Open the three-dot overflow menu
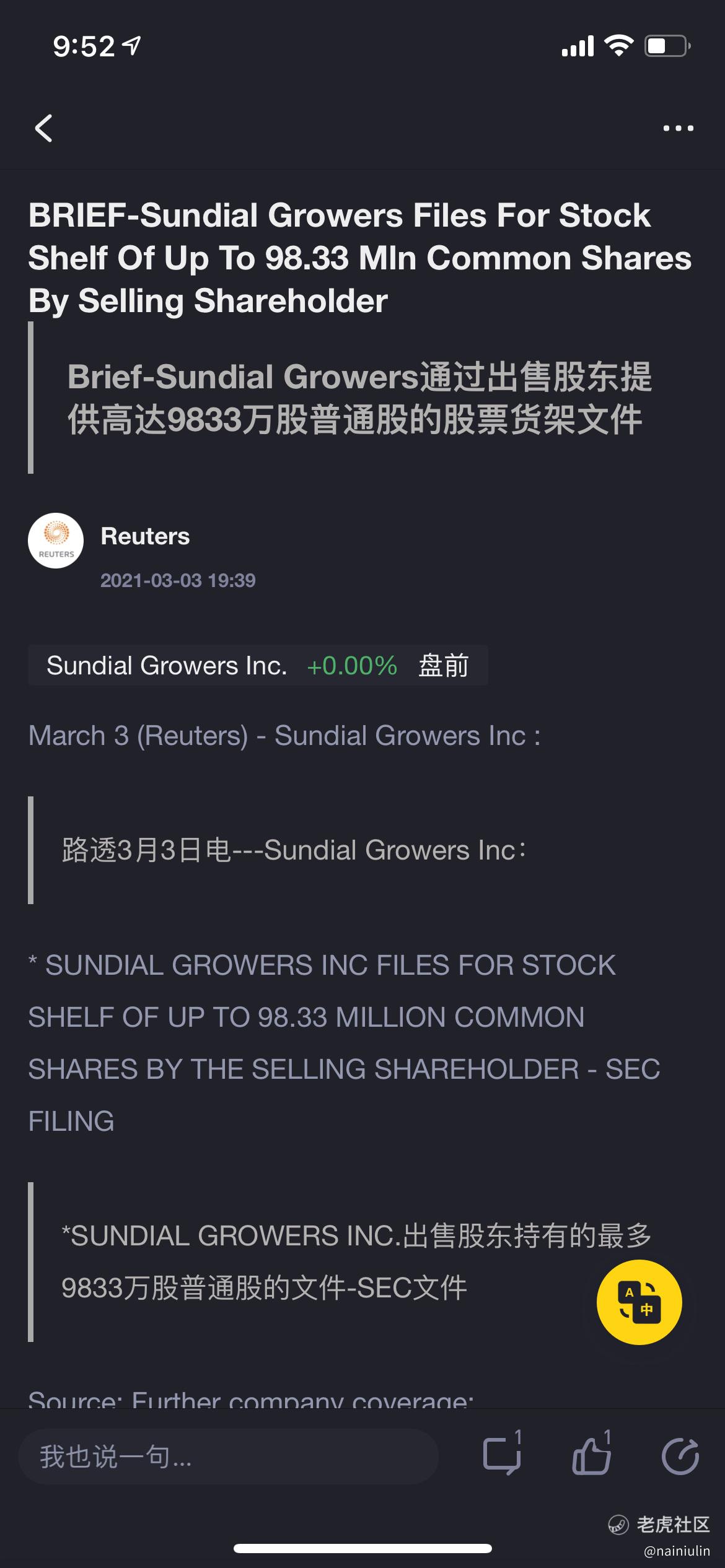Screen dimensions: 725x1568 678,128
